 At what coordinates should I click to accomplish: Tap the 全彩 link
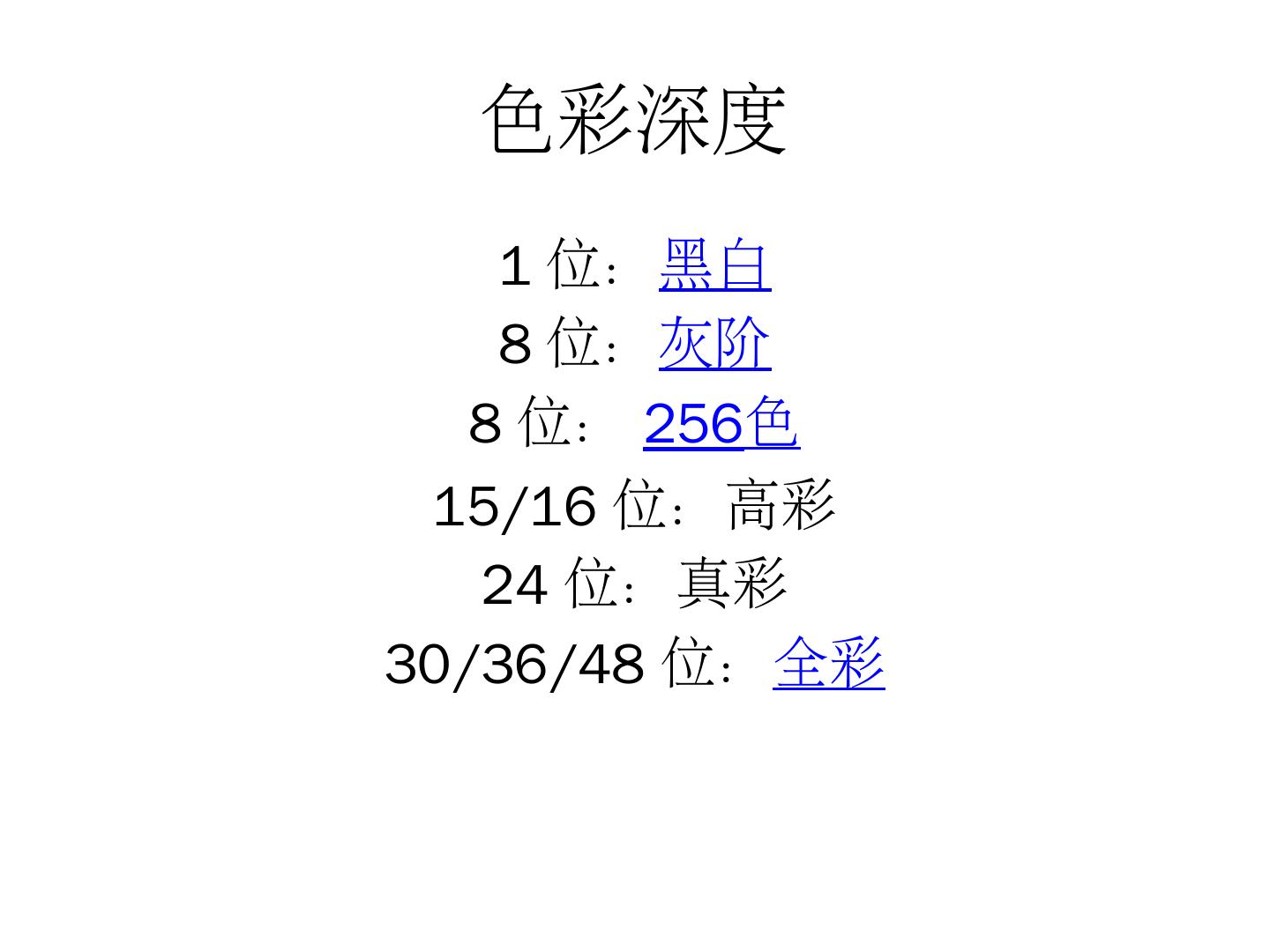(x=828, y=663)
